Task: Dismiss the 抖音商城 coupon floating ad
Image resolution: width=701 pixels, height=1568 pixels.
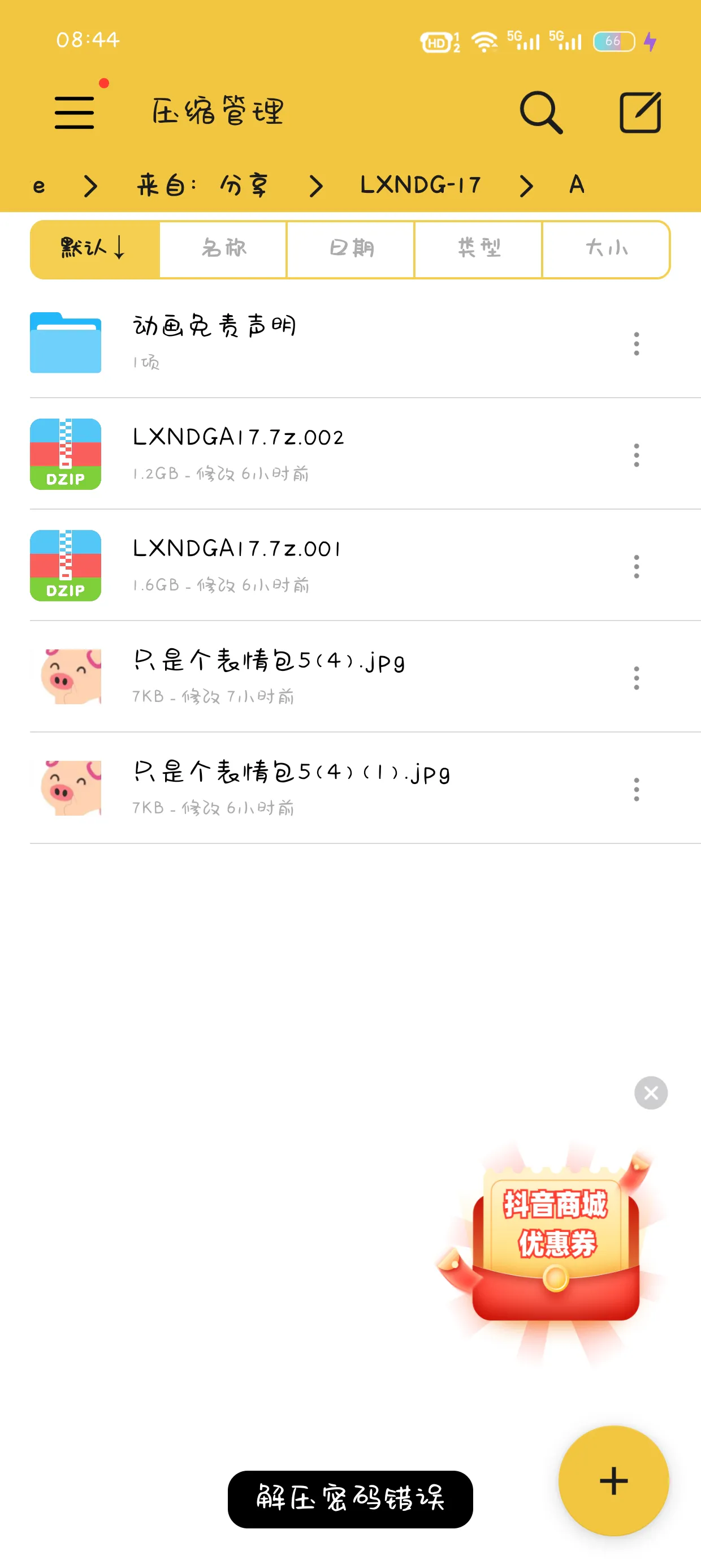Action: tap(651, 1093)
